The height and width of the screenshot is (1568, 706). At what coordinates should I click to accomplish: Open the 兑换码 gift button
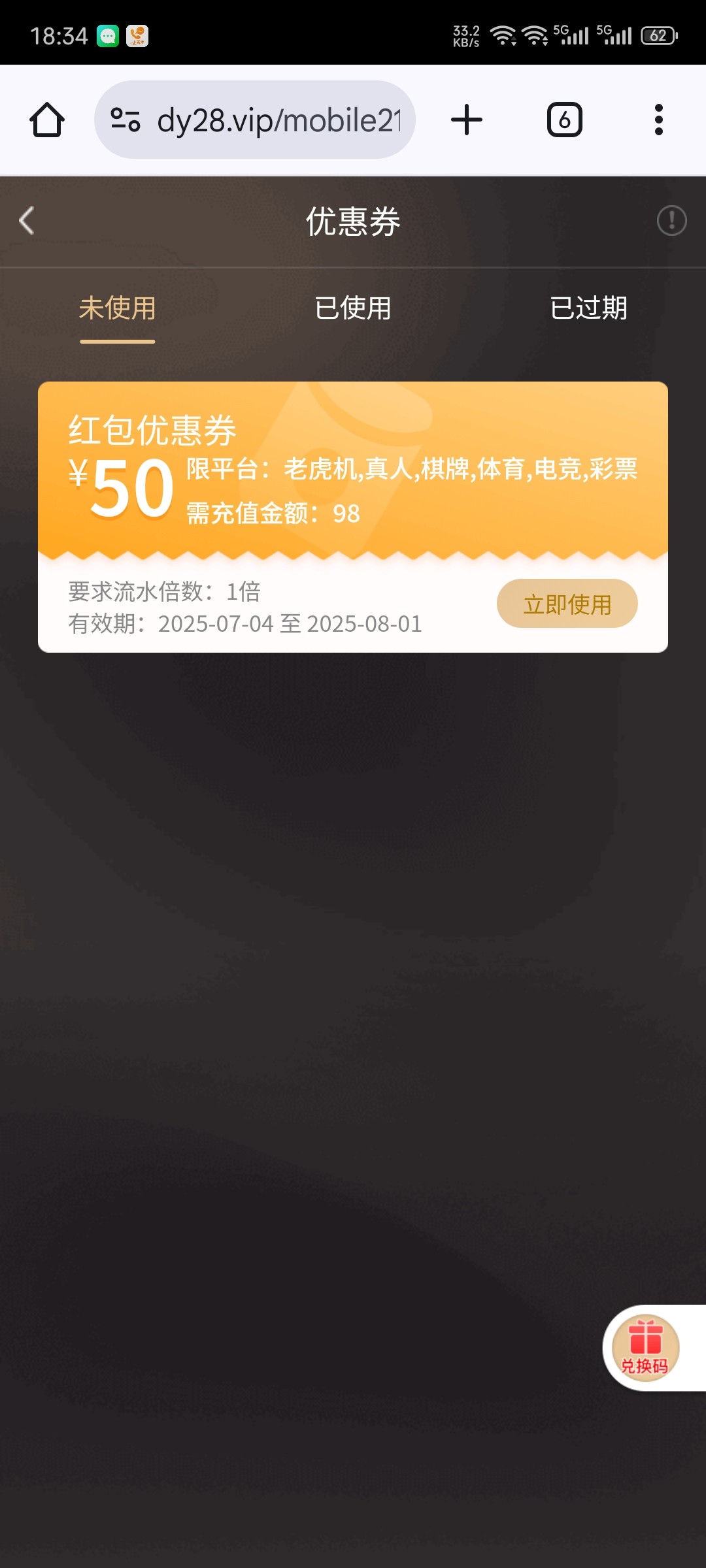[645, 1347]
